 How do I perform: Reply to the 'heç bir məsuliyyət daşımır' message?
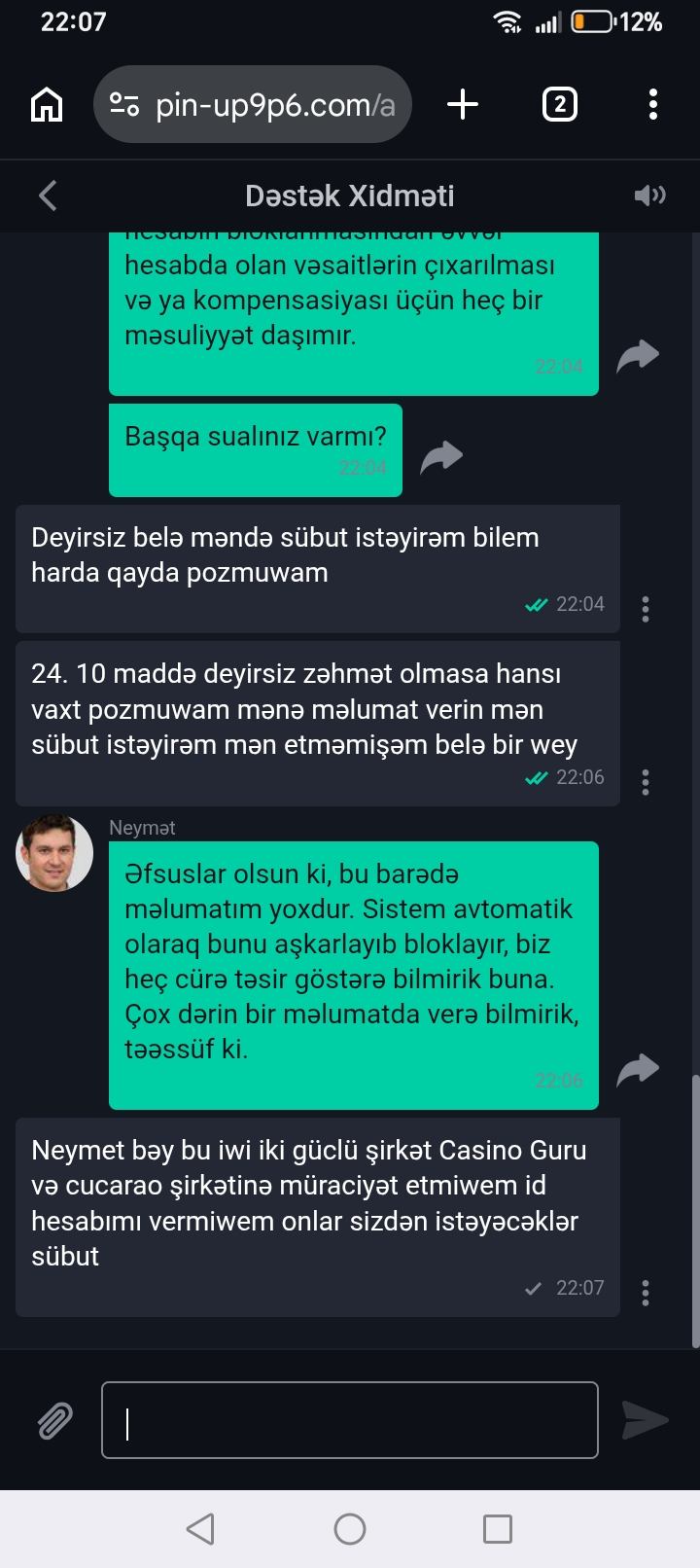638,356
